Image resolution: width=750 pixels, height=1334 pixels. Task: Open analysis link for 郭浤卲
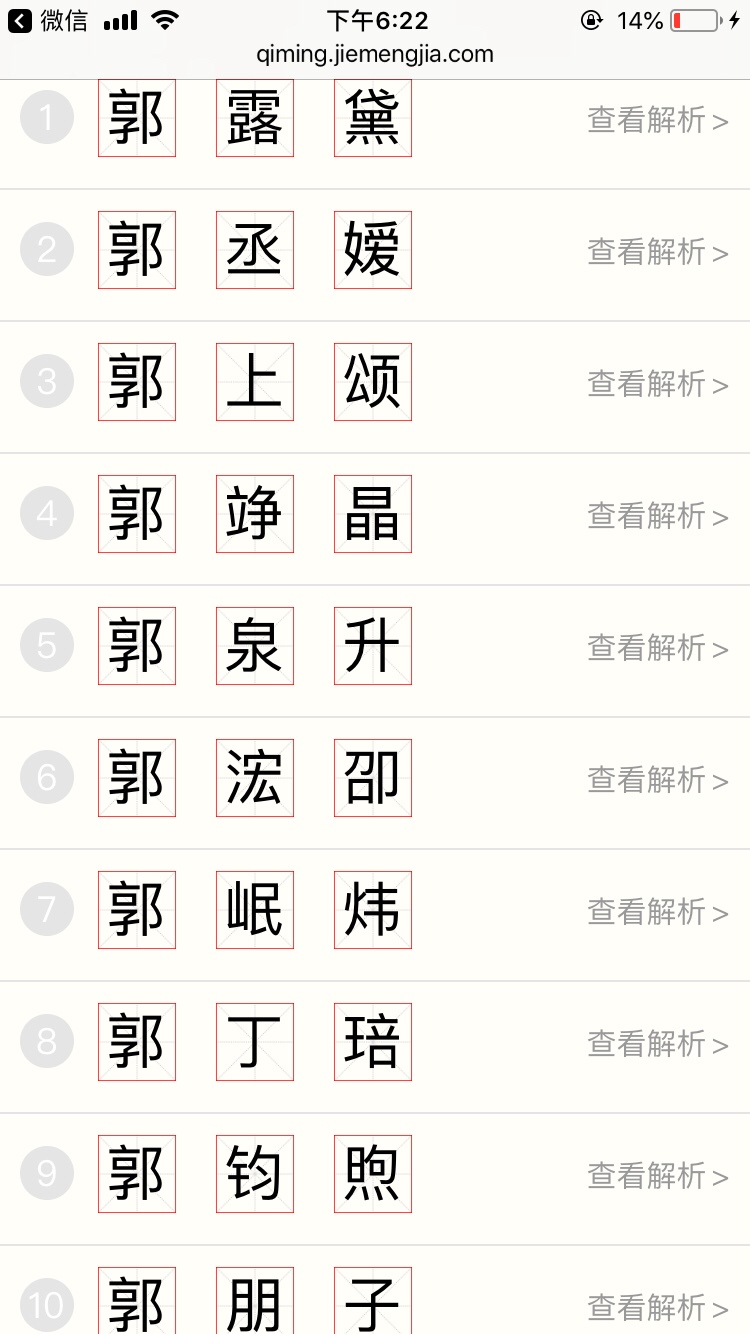657,780
